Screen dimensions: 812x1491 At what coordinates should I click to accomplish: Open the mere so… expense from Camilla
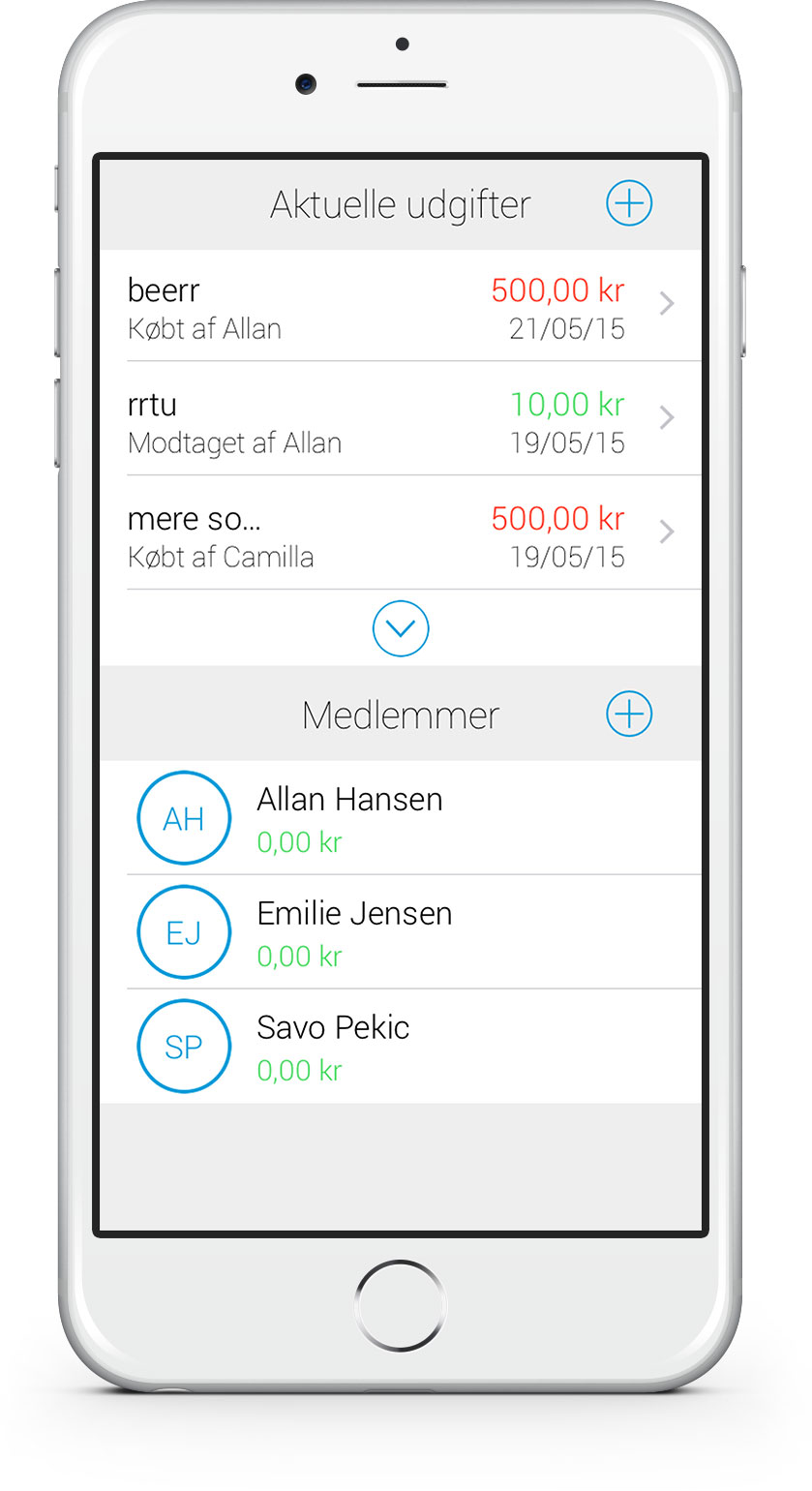click(401, 533)
